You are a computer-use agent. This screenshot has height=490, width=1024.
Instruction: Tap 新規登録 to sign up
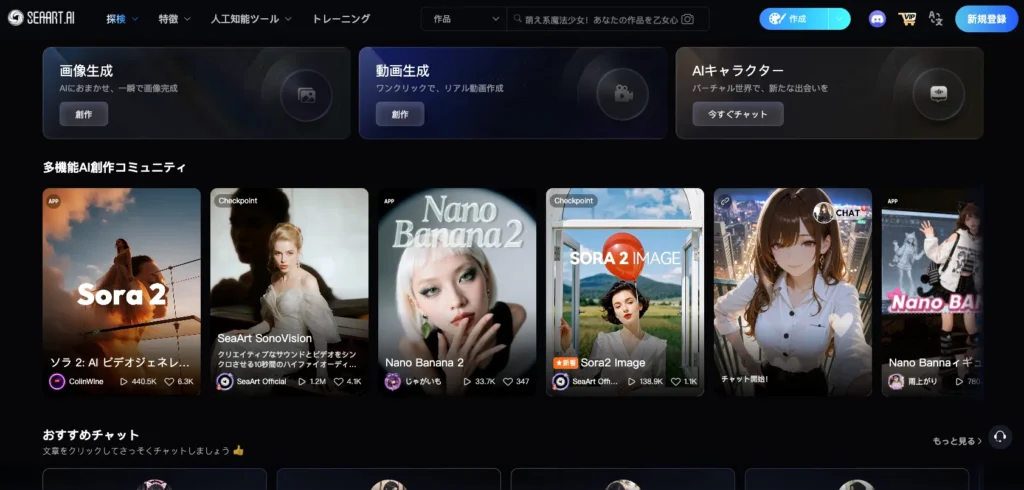(986, 19)
